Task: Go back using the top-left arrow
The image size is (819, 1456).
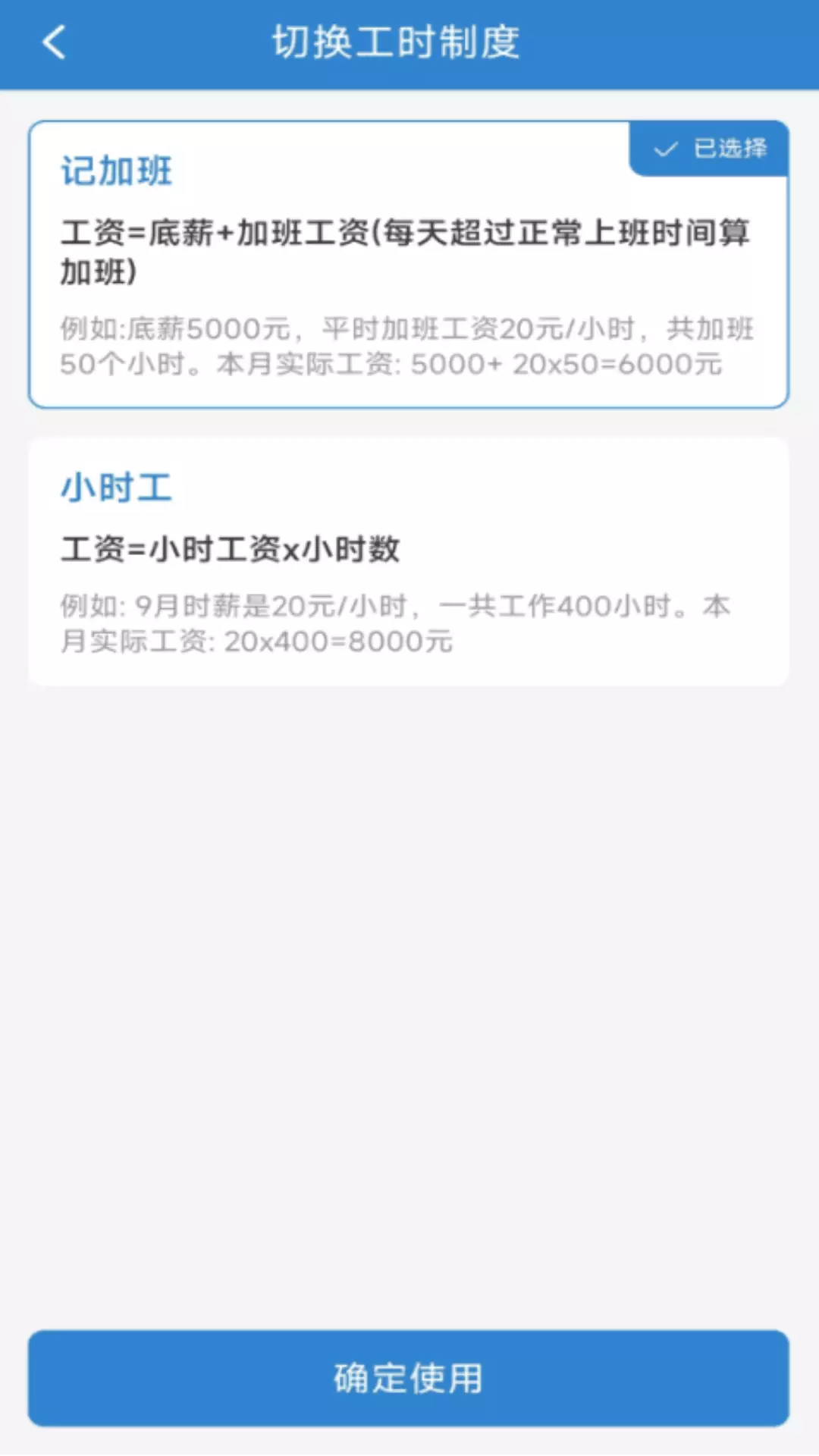Action: tap(54, 42)
